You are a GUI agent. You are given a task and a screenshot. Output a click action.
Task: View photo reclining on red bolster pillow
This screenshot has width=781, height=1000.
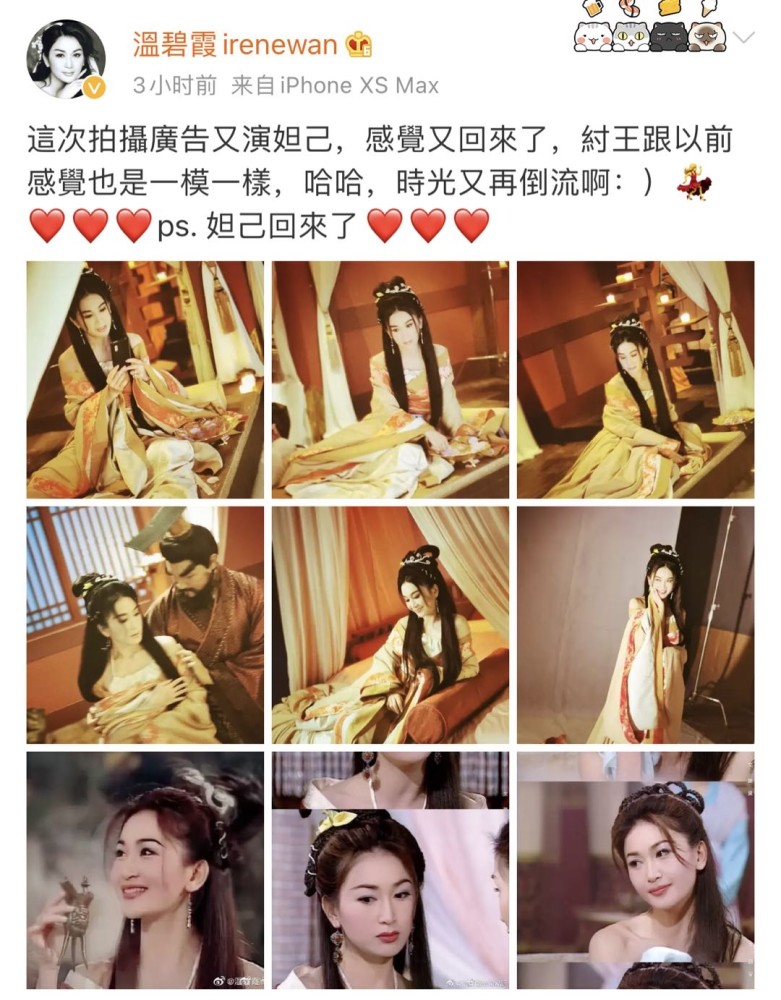(x=390, y=625)
